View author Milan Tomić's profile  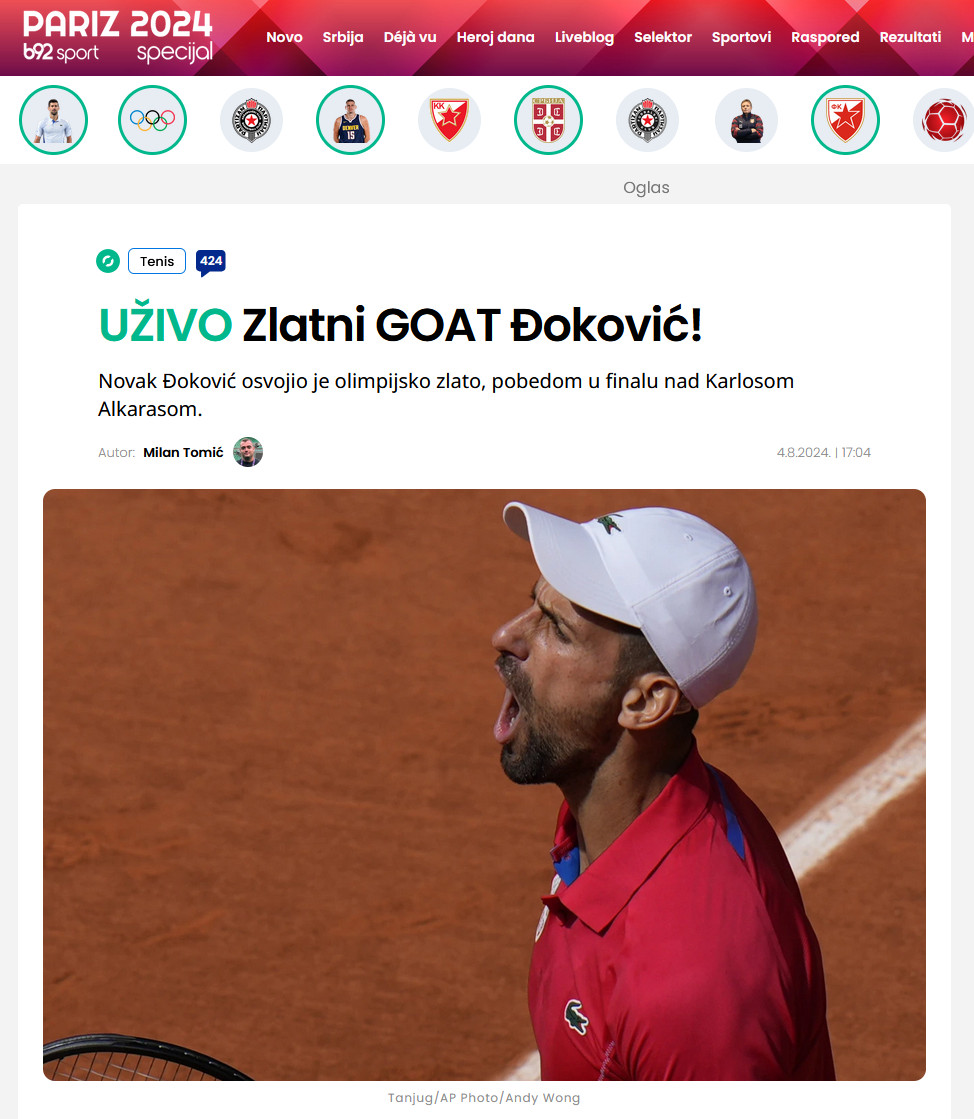click(x=183, y=452)
